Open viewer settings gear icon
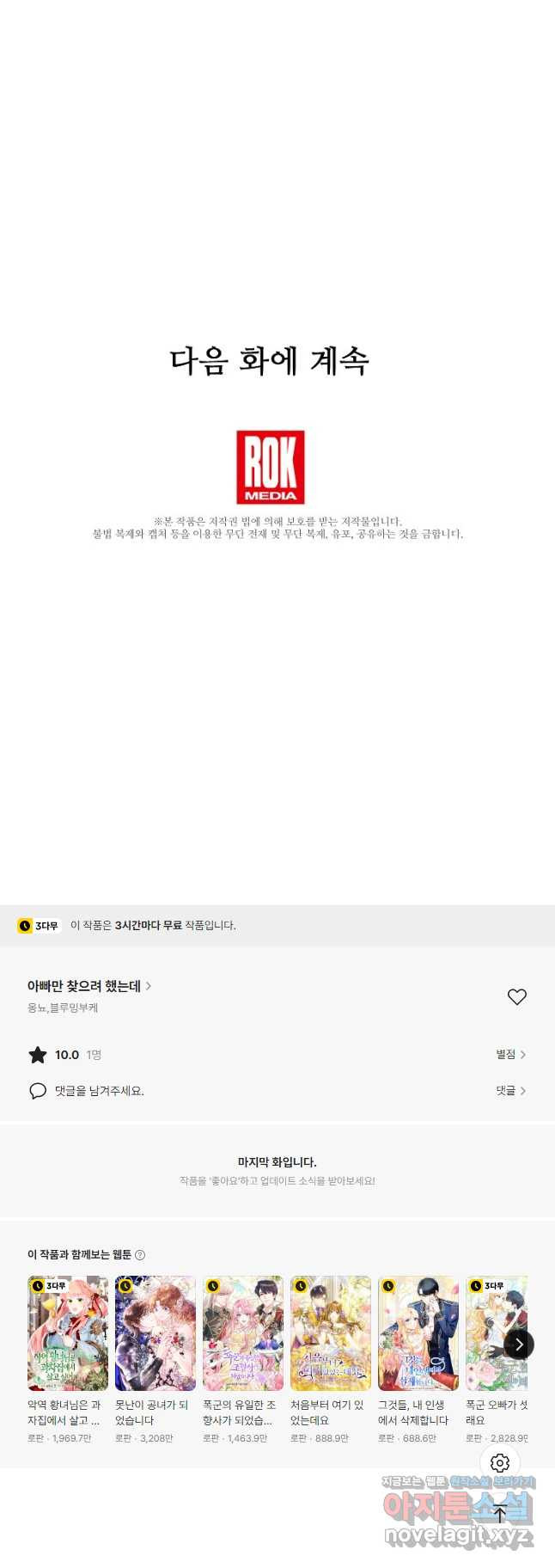Viewport: 555px width, 1568px height. (x=500, y=1462)
